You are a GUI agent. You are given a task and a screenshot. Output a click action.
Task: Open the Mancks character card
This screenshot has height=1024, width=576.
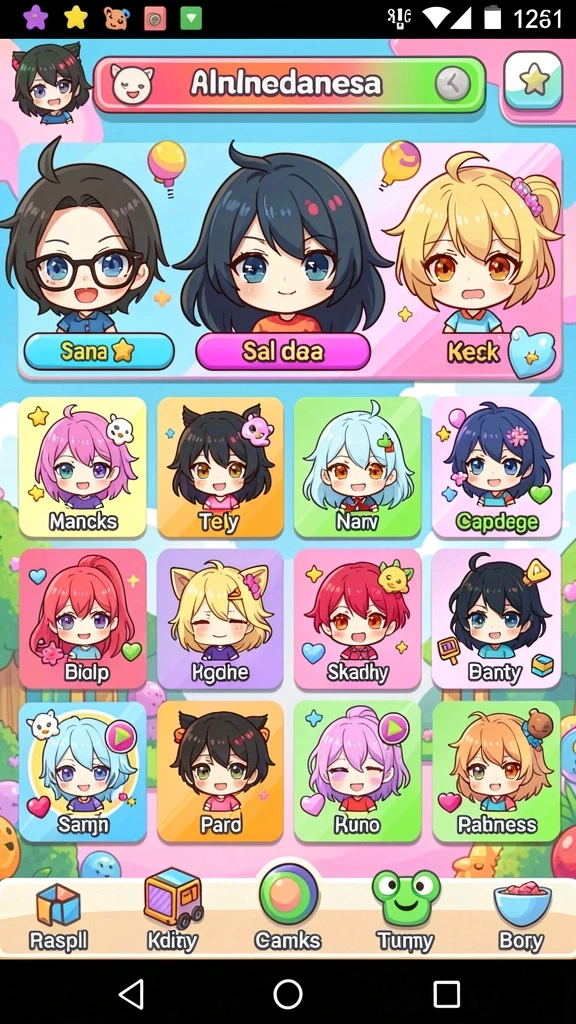82,467
